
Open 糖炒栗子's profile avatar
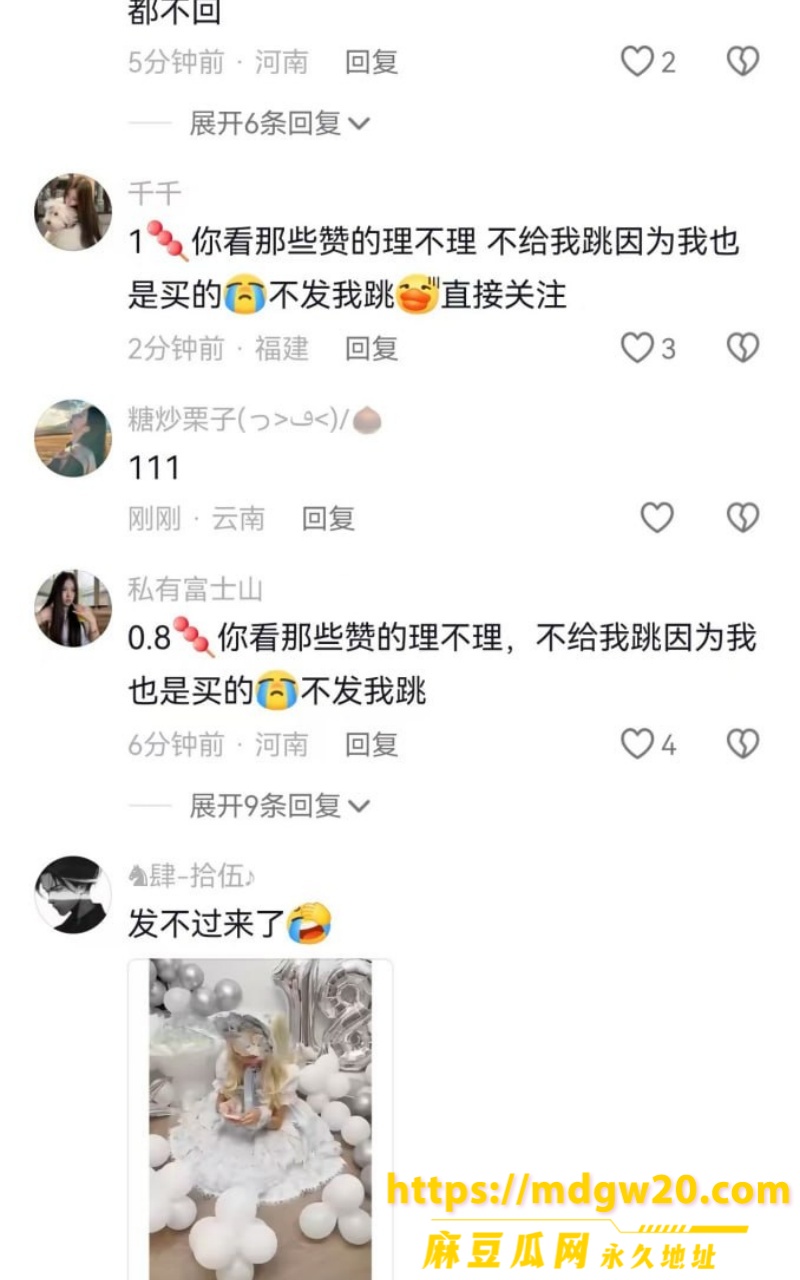pyautogui.click(x=73, y=438)
